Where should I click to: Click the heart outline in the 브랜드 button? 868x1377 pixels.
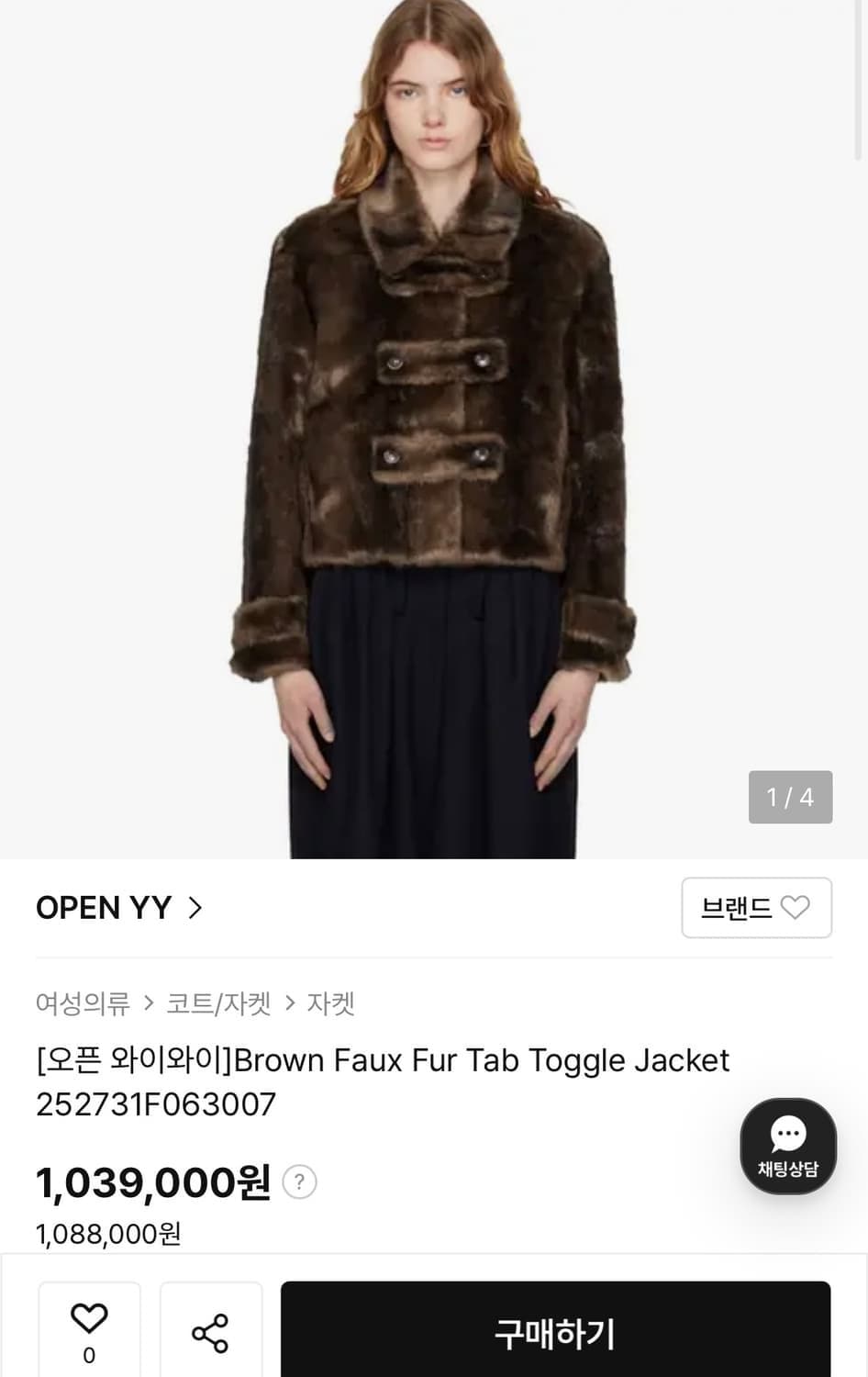pyautogui.click(x=796, y=907)
